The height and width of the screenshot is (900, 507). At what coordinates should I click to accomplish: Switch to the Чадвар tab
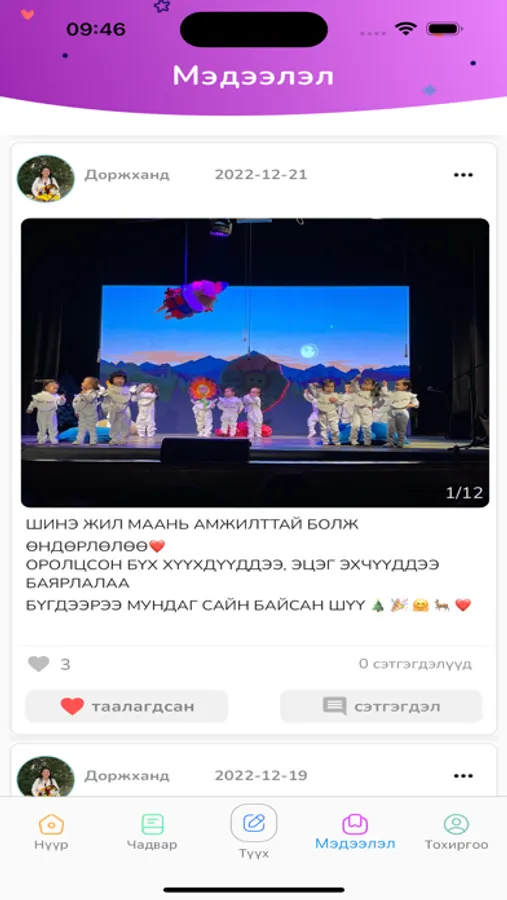[152, 832]
